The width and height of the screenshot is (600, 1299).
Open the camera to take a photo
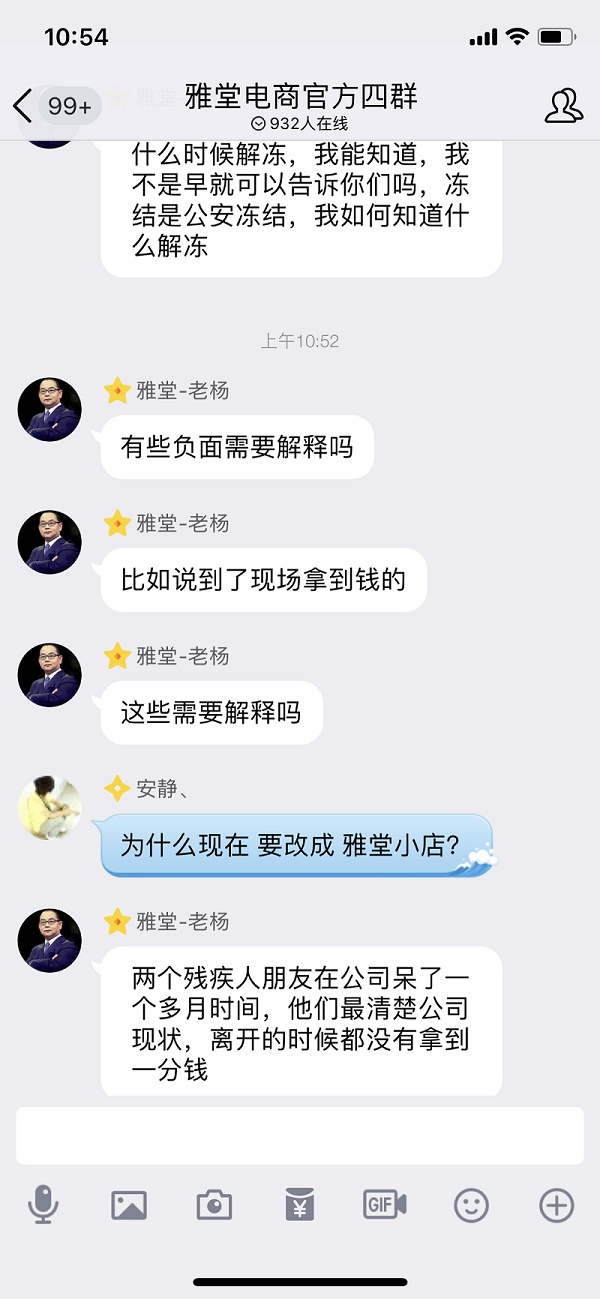click(214, 1205)
